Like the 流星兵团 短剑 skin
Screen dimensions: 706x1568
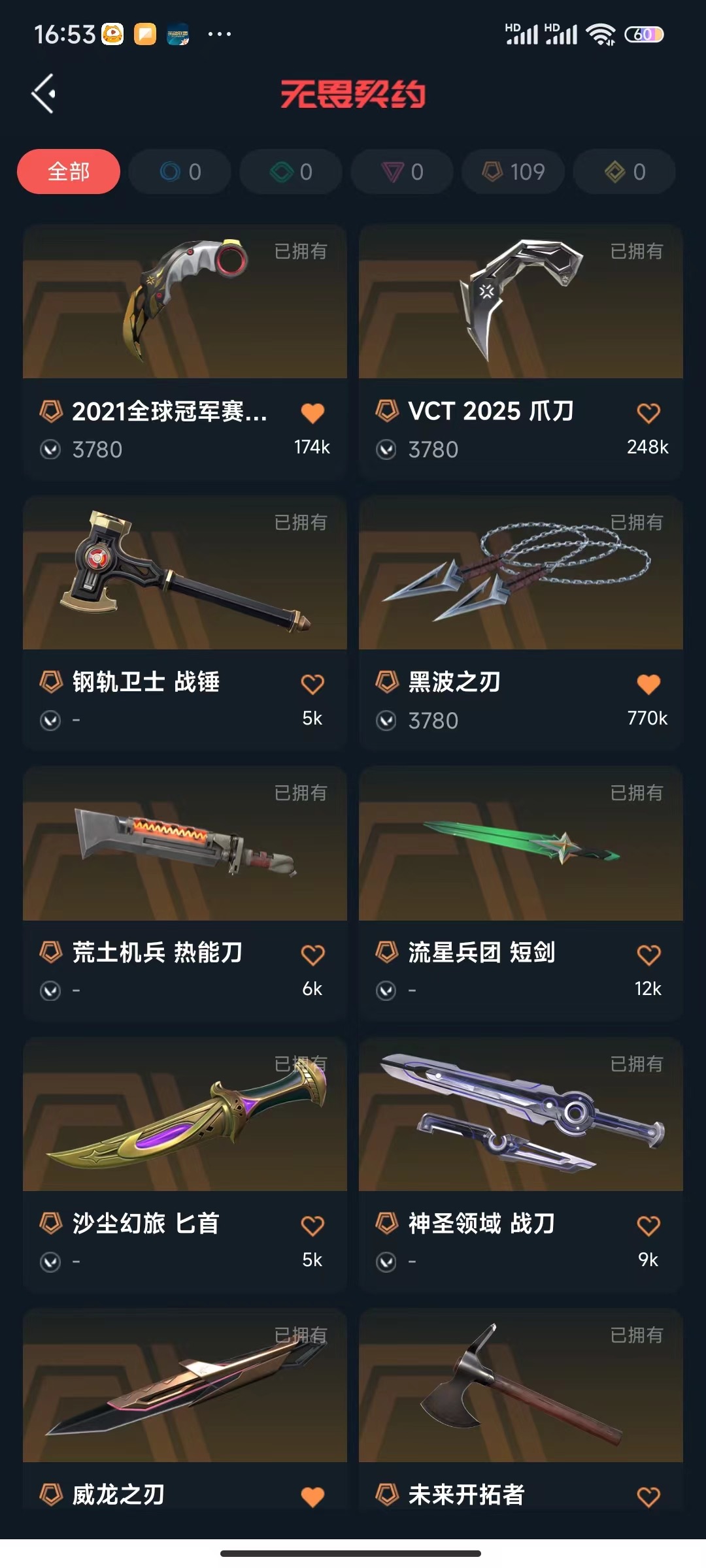[648, 955]
